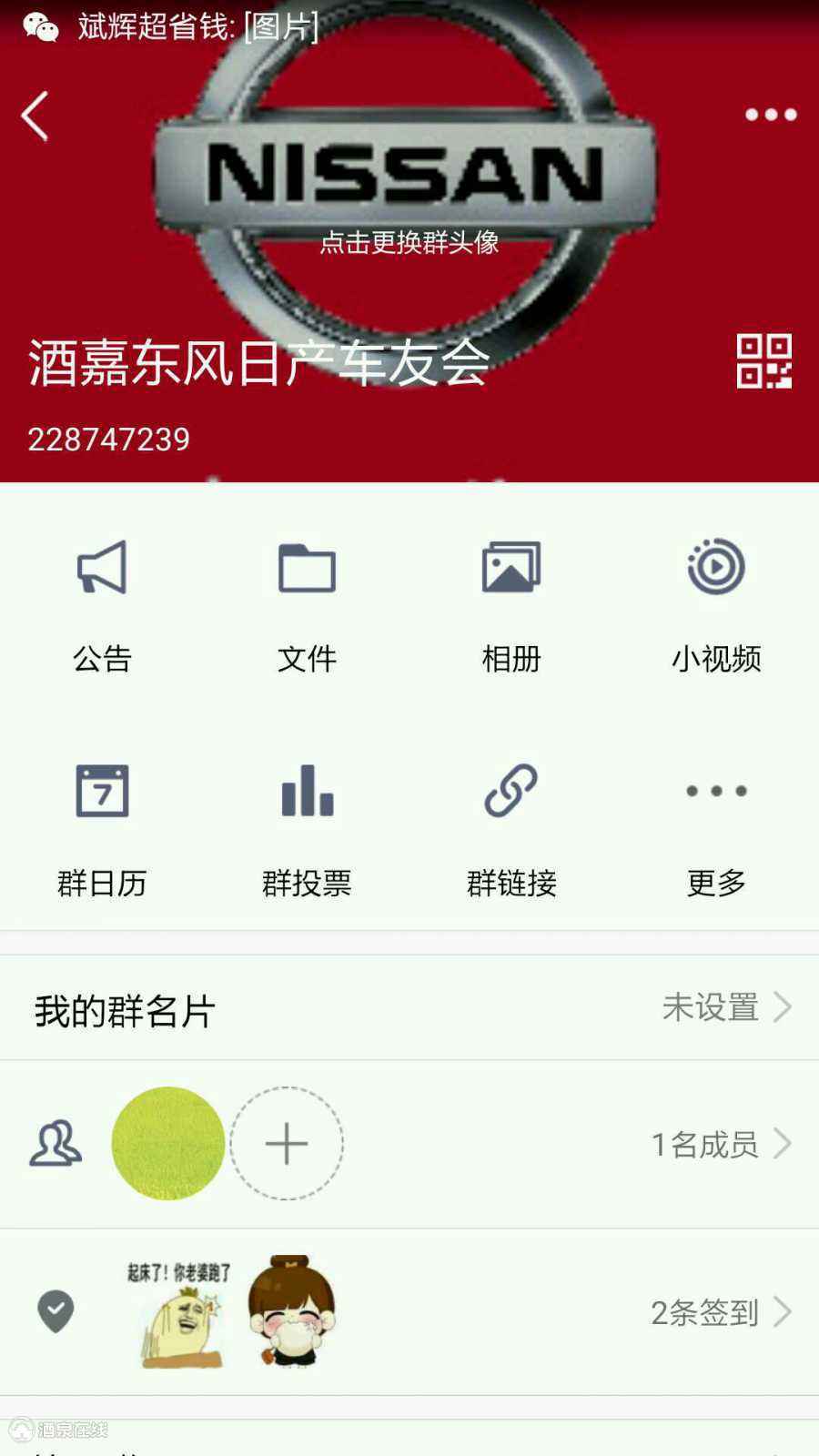Open the 相册 album
Image resolution: width=819 pixels, height=1456 pixels.
click(x=511, y=601)
